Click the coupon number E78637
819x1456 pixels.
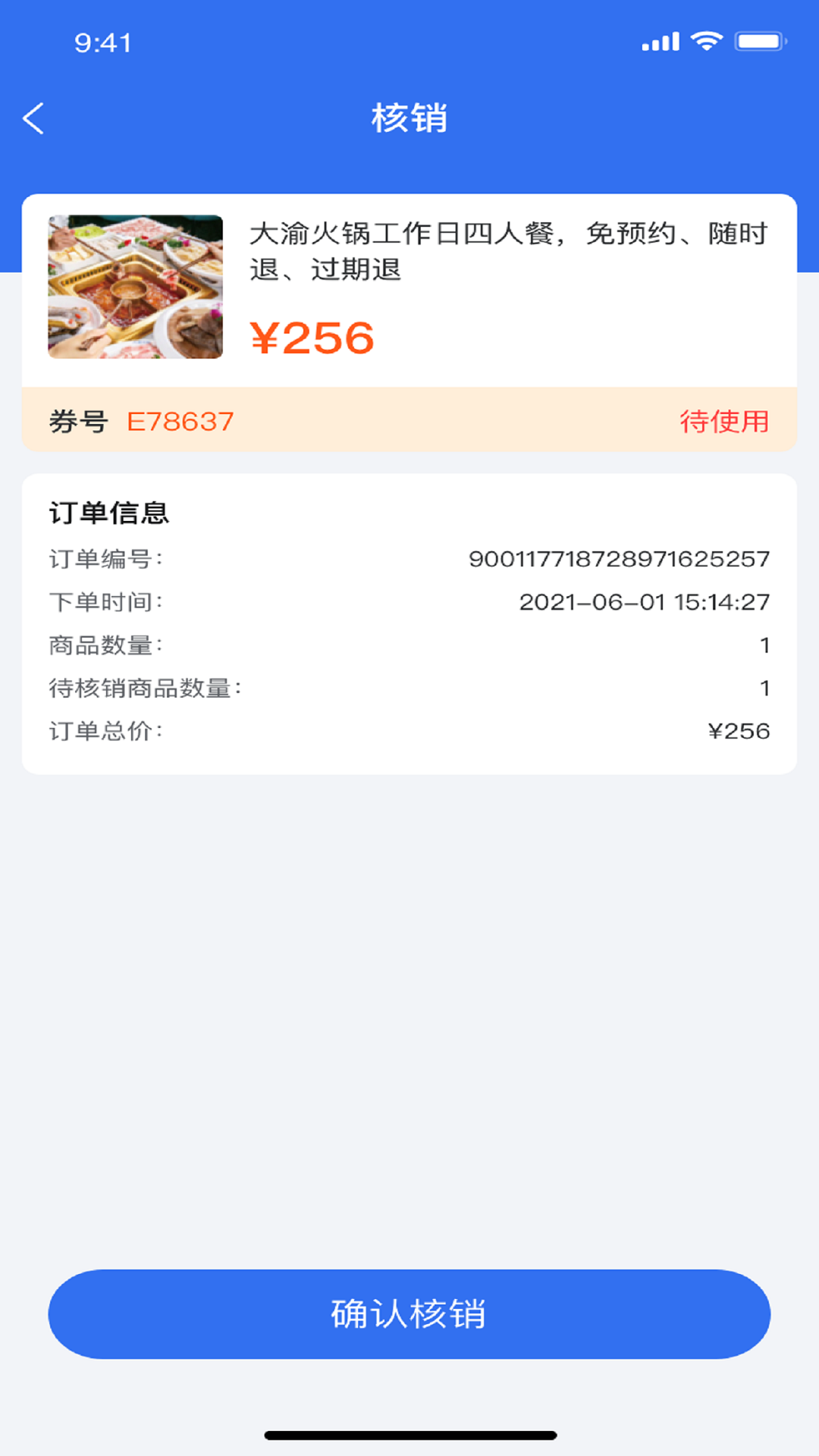[x=182, y=422]
